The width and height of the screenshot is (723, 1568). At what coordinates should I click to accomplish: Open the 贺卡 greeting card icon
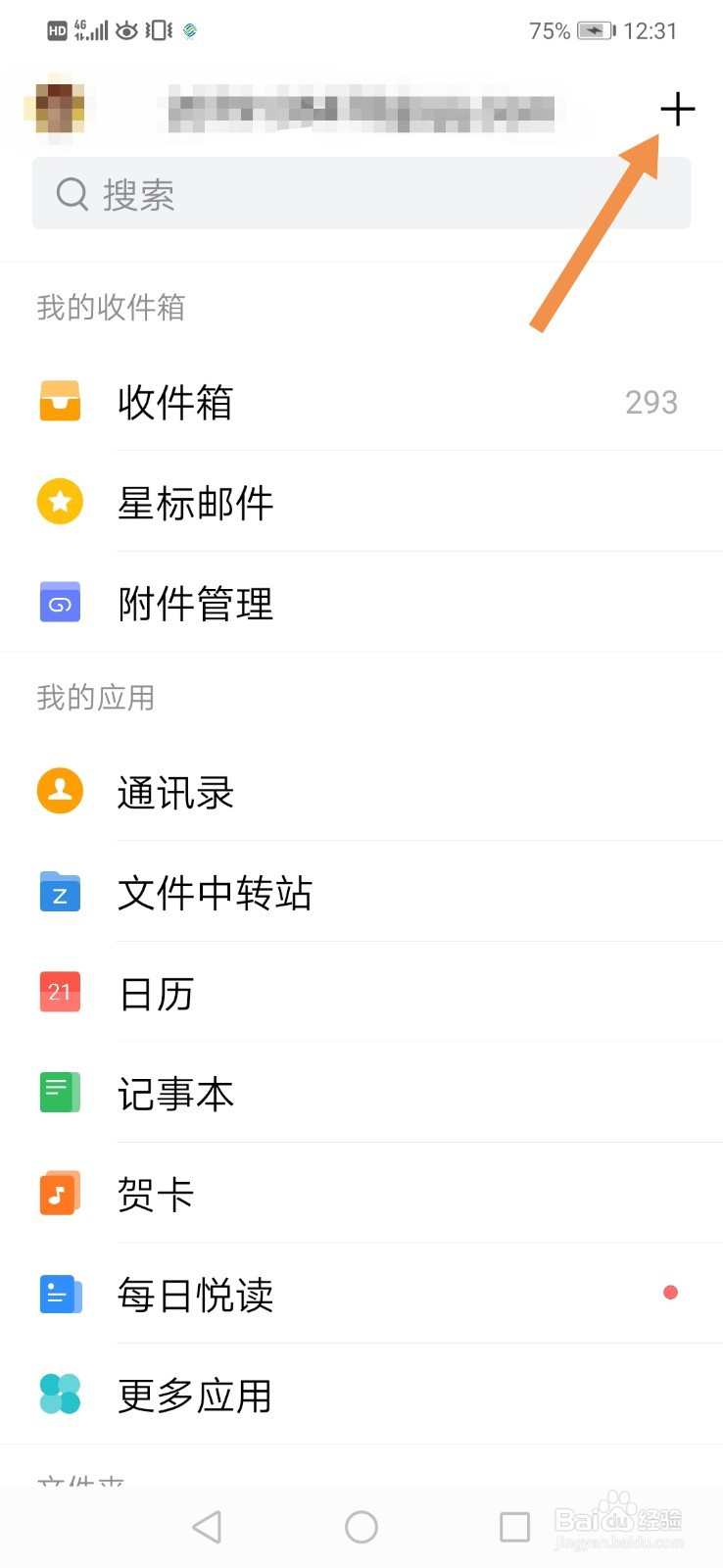(59, 1192)
